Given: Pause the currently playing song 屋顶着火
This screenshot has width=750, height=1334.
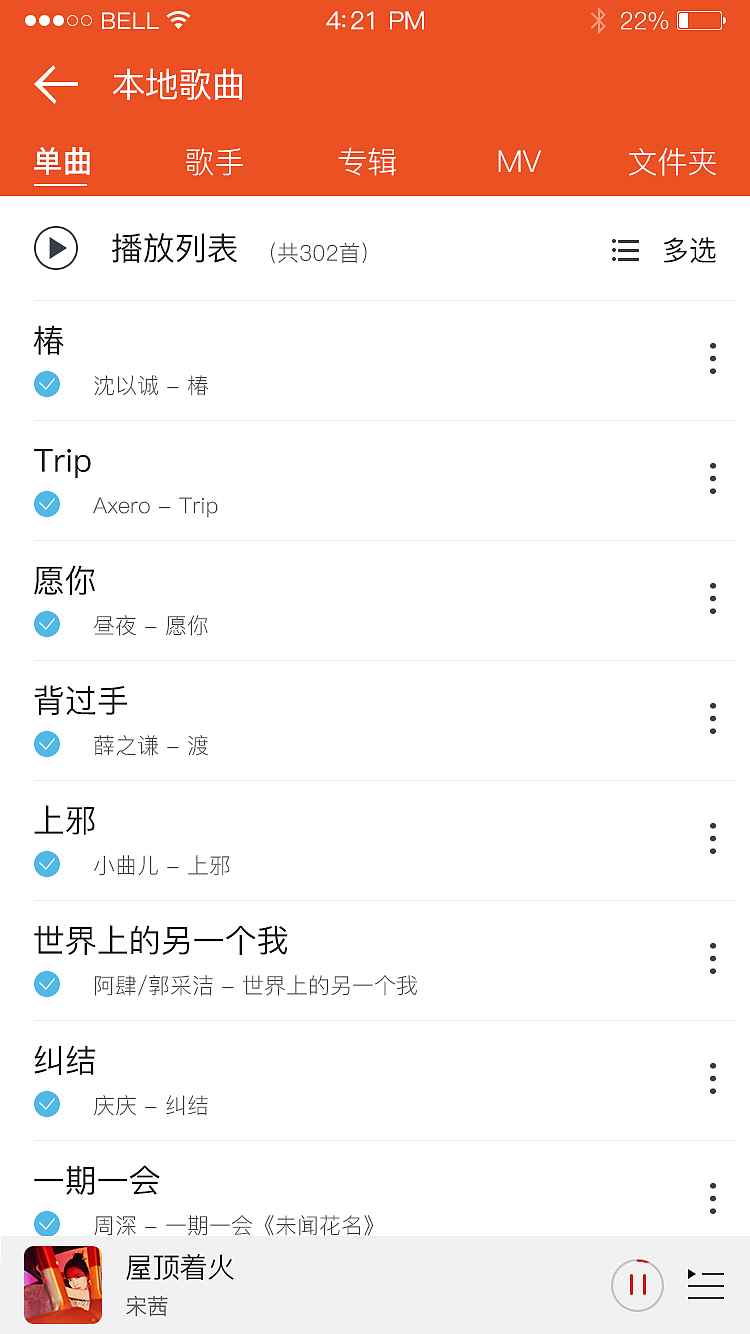Looking at the screenshot, I should (x=637, y=1284).
